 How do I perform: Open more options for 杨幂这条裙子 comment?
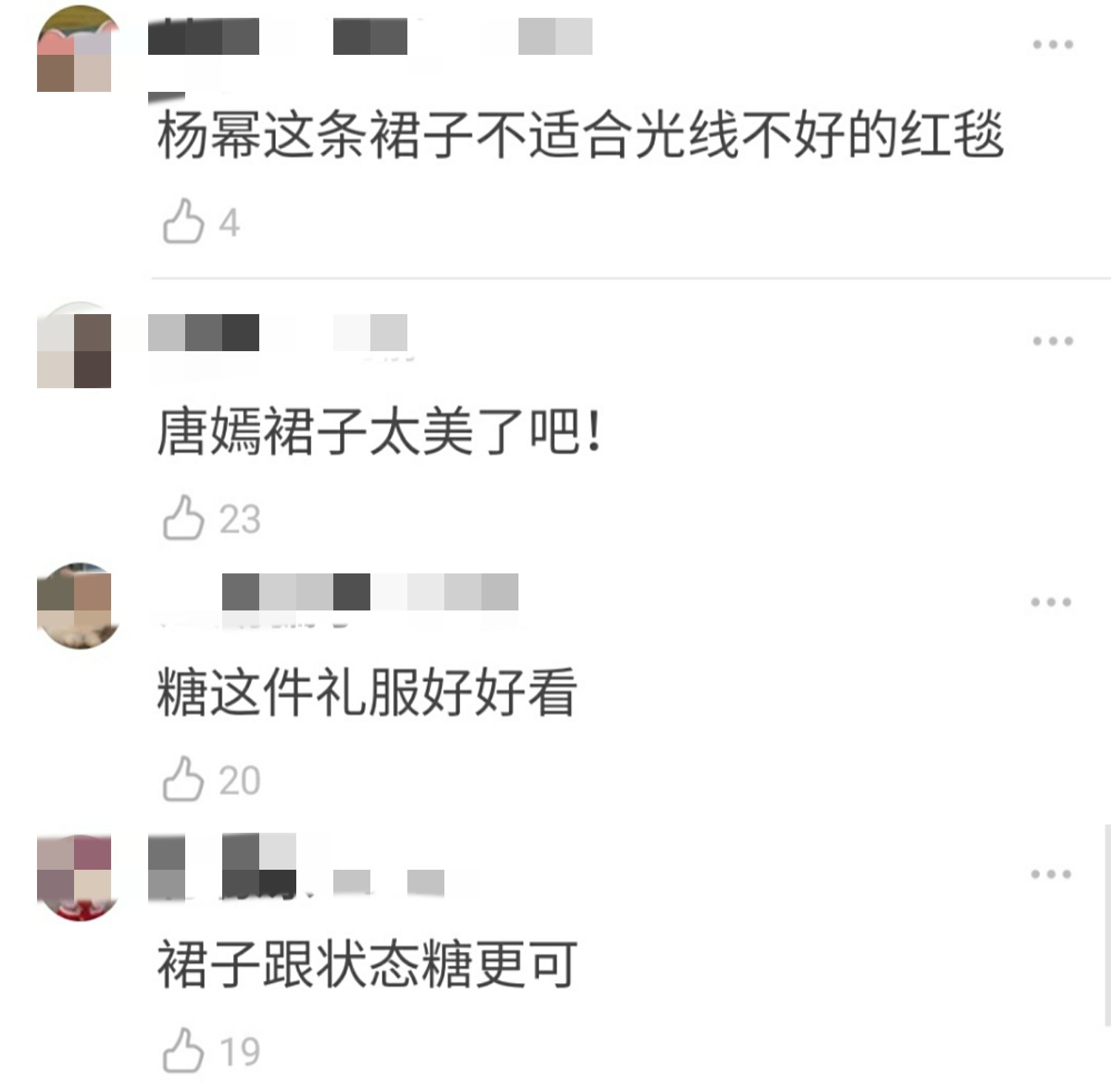click(x=1052, y=45)
